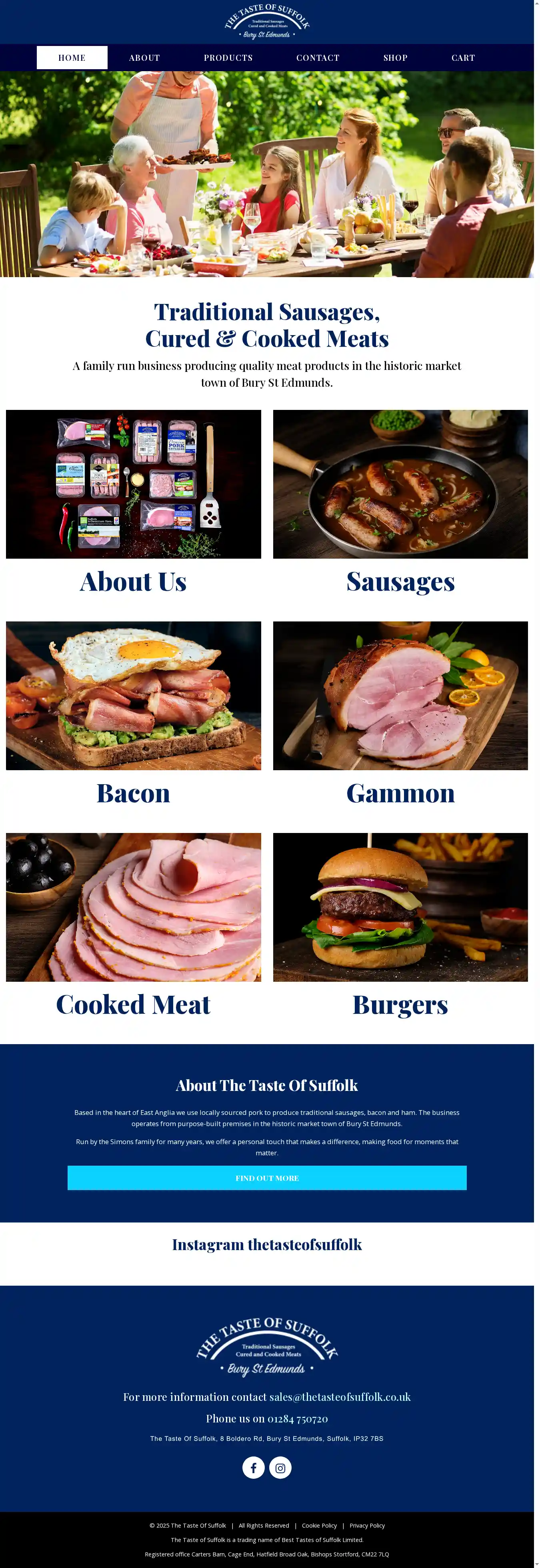This screenshot has width=540, height=1568.
Task: Browse the Sausages category tile
Action: (400, 484)
